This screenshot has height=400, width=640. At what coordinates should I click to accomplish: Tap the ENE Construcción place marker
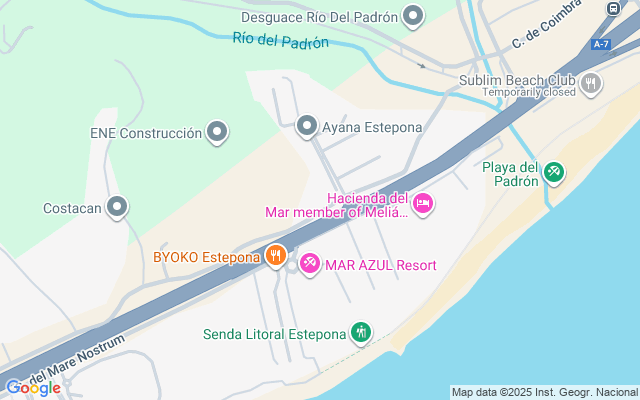[216, 131]
